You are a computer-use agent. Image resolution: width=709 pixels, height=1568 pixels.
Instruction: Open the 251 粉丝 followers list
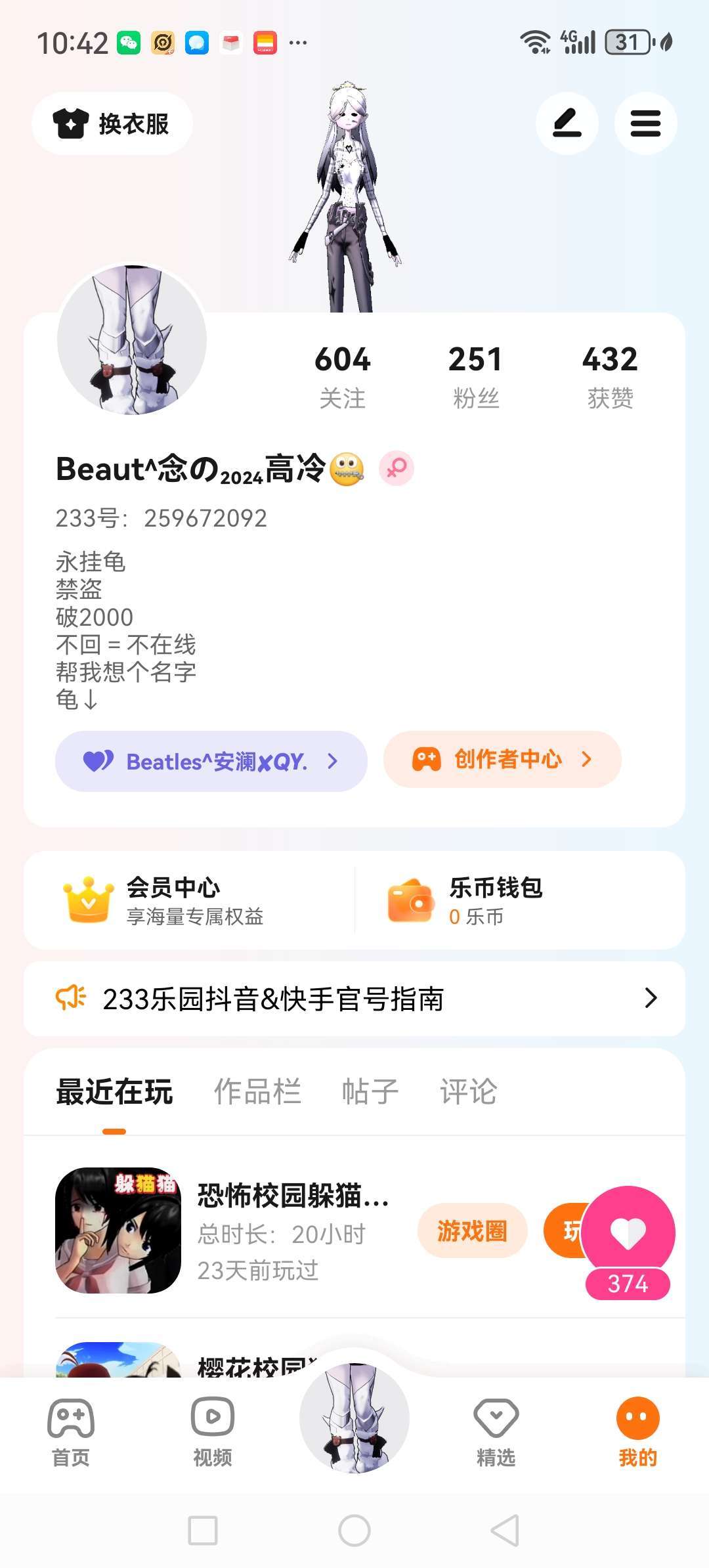(x=476, y=377)
